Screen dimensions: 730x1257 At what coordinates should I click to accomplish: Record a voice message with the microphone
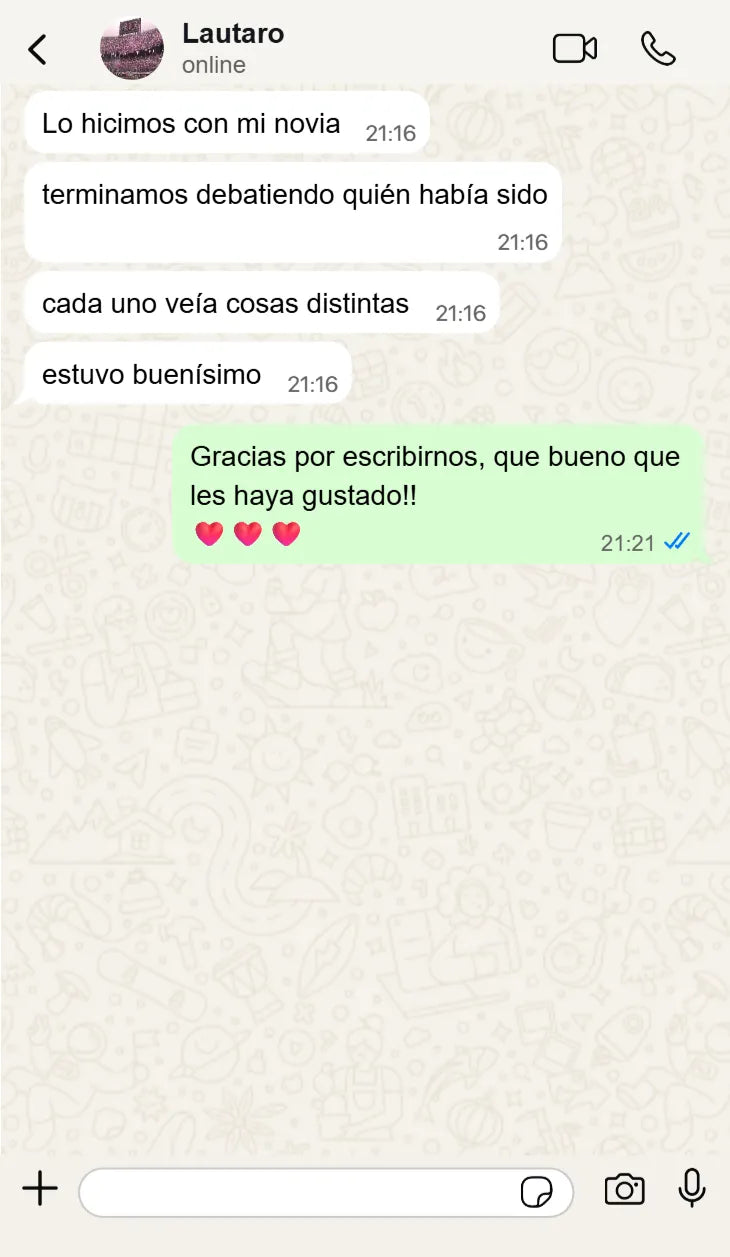point(692,1190)
